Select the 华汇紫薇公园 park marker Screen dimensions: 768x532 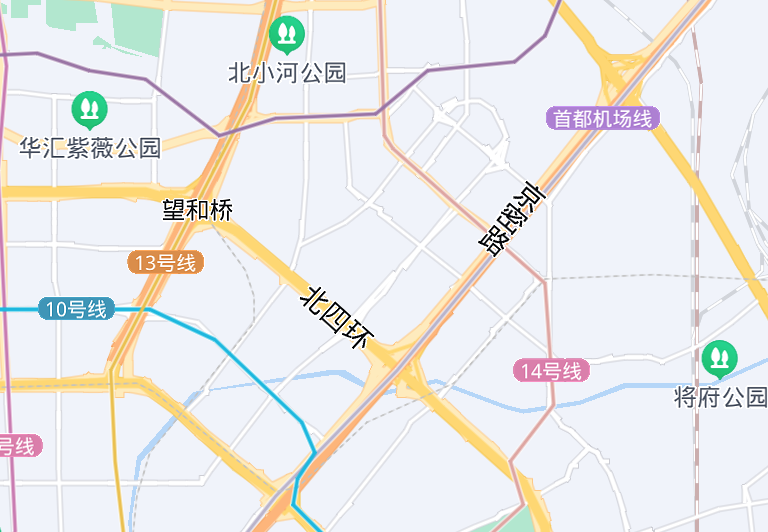(90, 109)
